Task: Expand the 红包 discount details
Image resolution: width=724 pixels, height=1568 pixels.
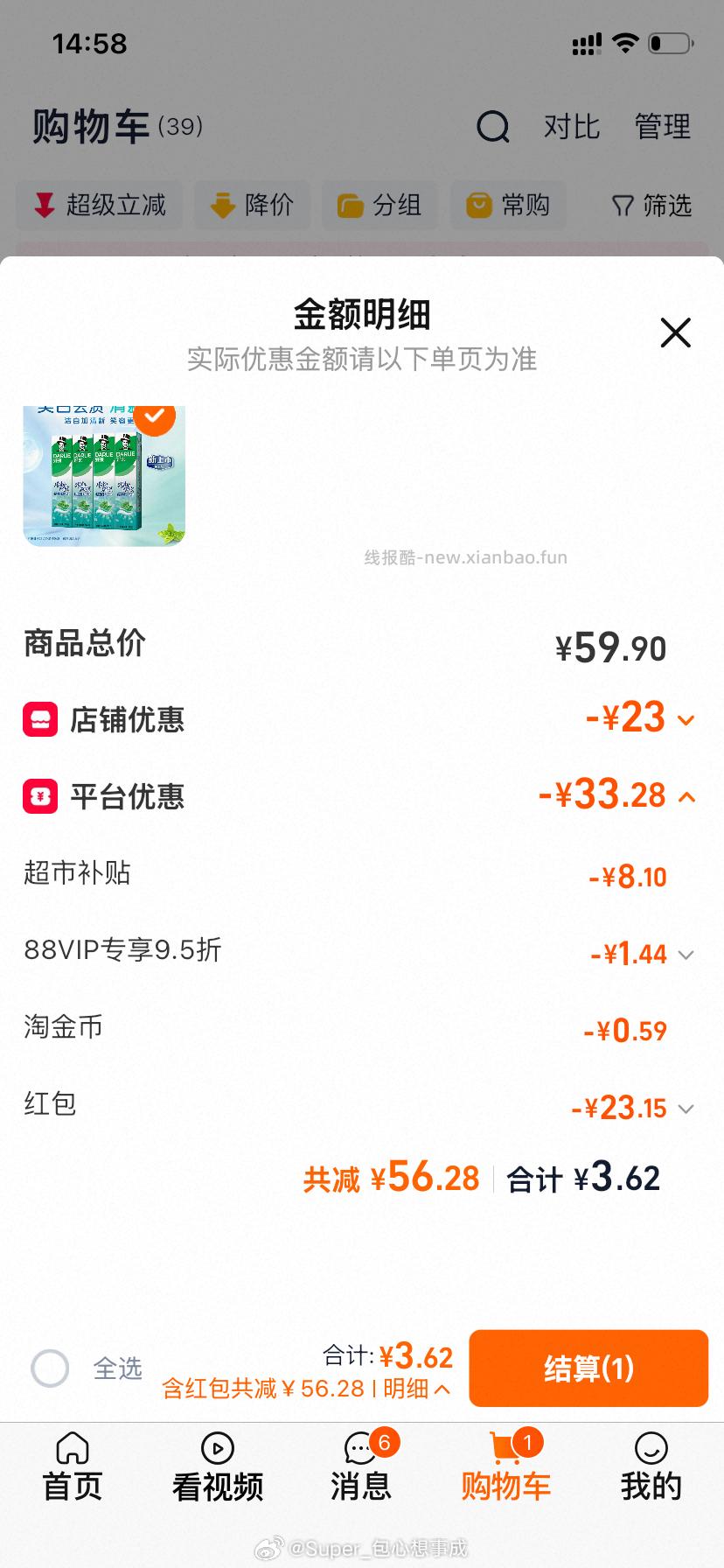Action: [x=687, y=1109]
